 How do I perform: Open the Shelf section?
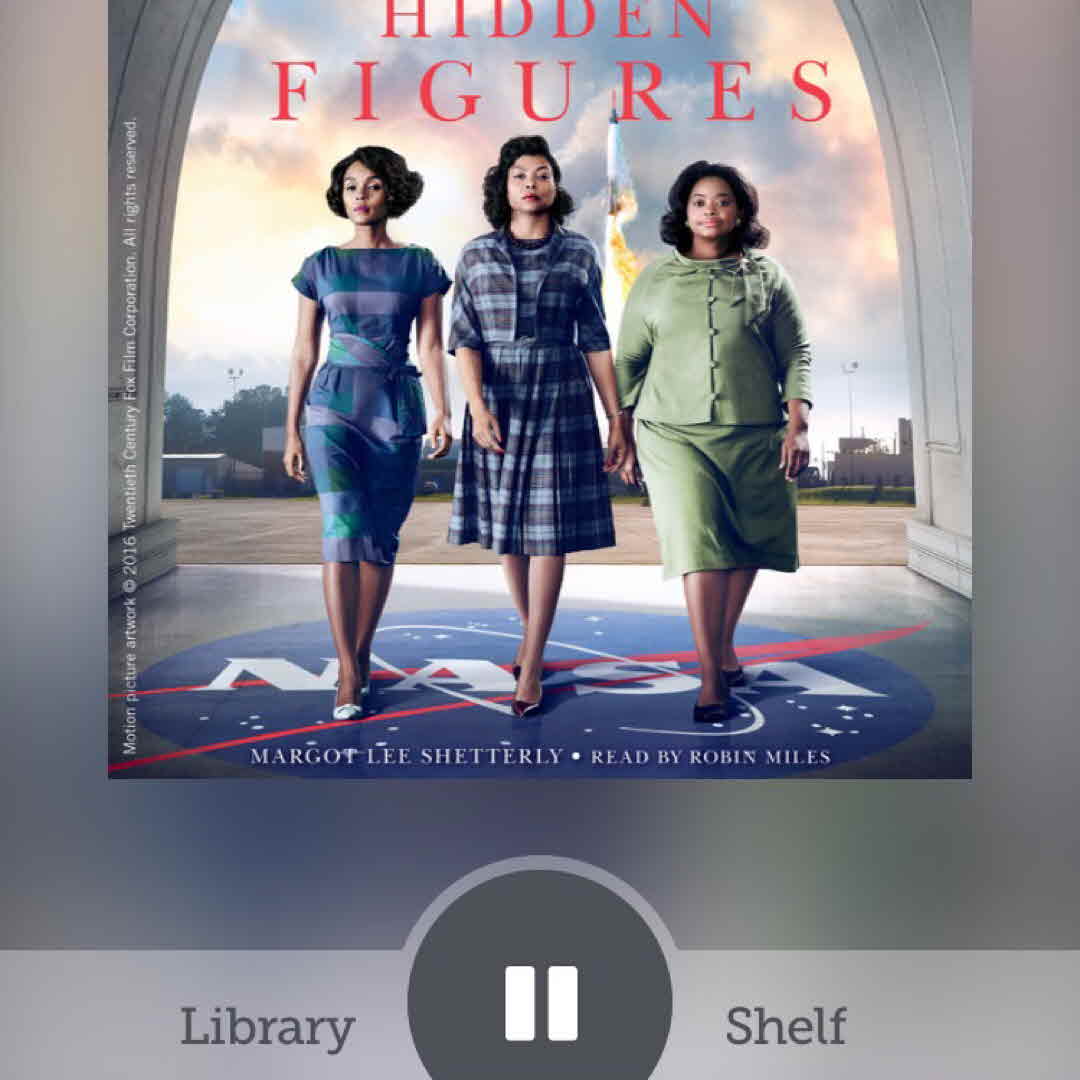[785, 1027]
